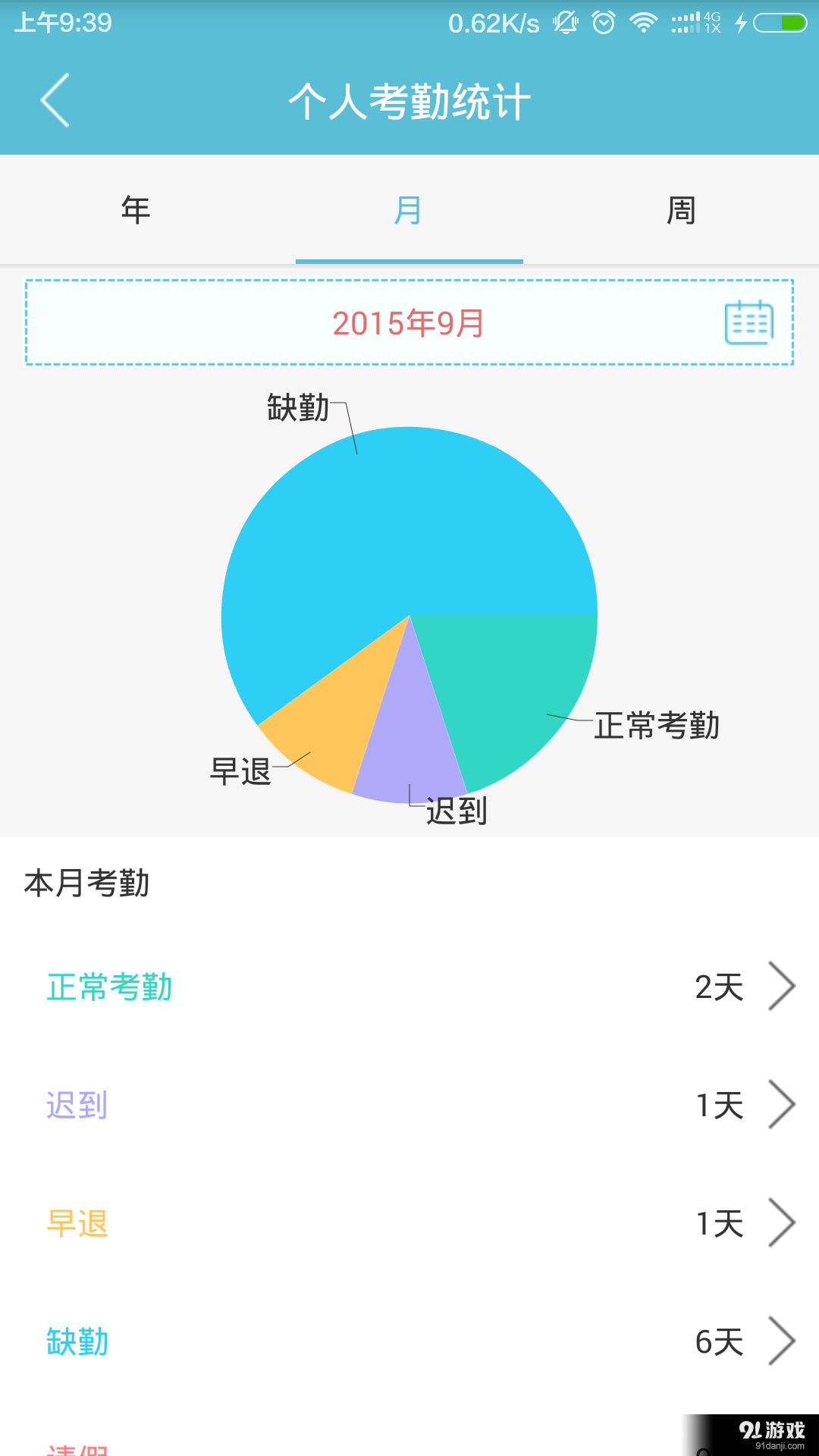This screenshot has height=1456, width=819.
Task: Select the 月 tab
Action: (409, 210)
